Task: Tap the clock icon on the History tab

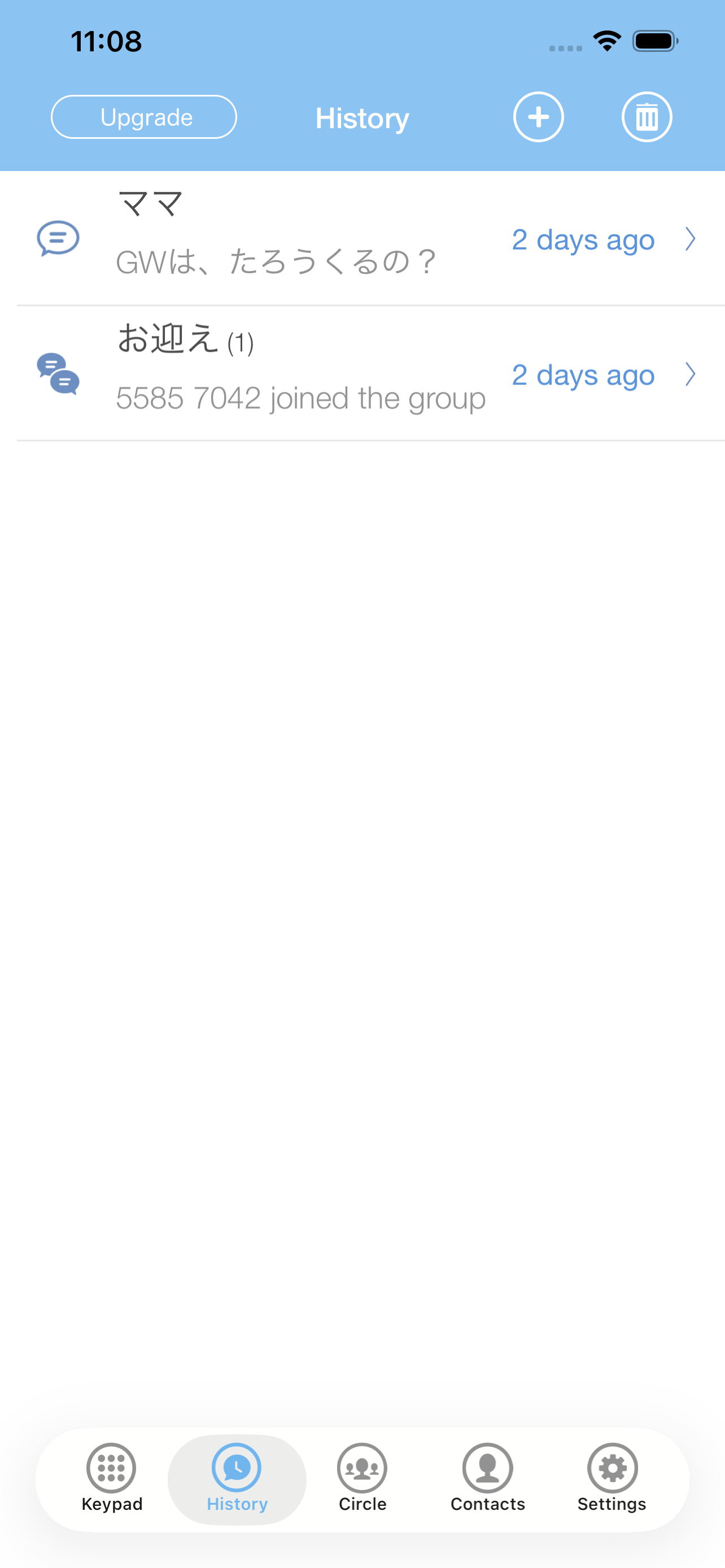Action: pyautogui.click(x=237, y=1469)
